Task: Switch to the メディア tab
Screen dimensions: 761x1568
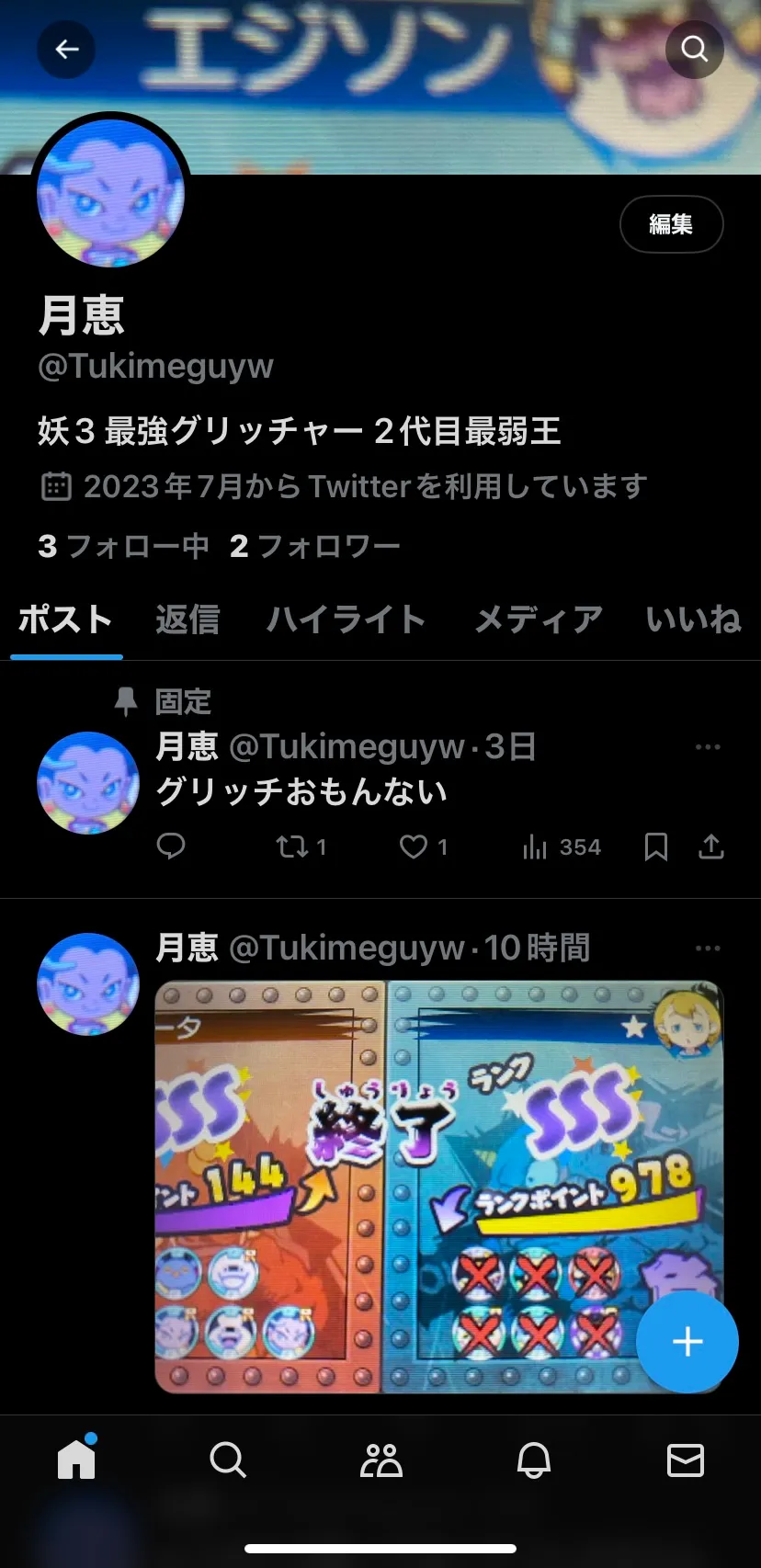Action: 539,619
